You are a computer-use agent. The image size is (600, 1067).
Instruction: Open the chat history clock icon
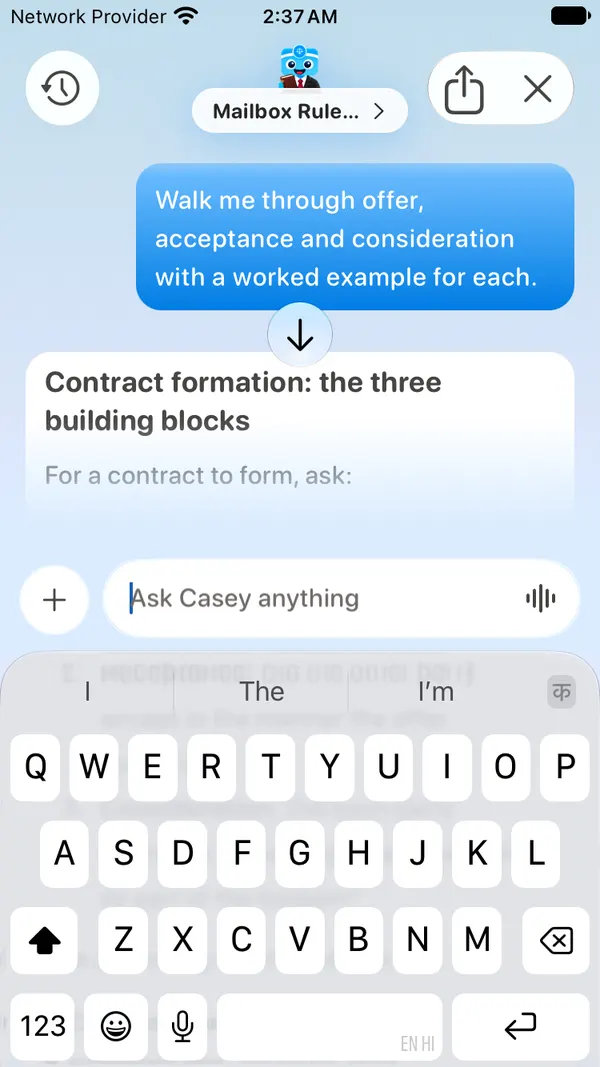(62, 88)
